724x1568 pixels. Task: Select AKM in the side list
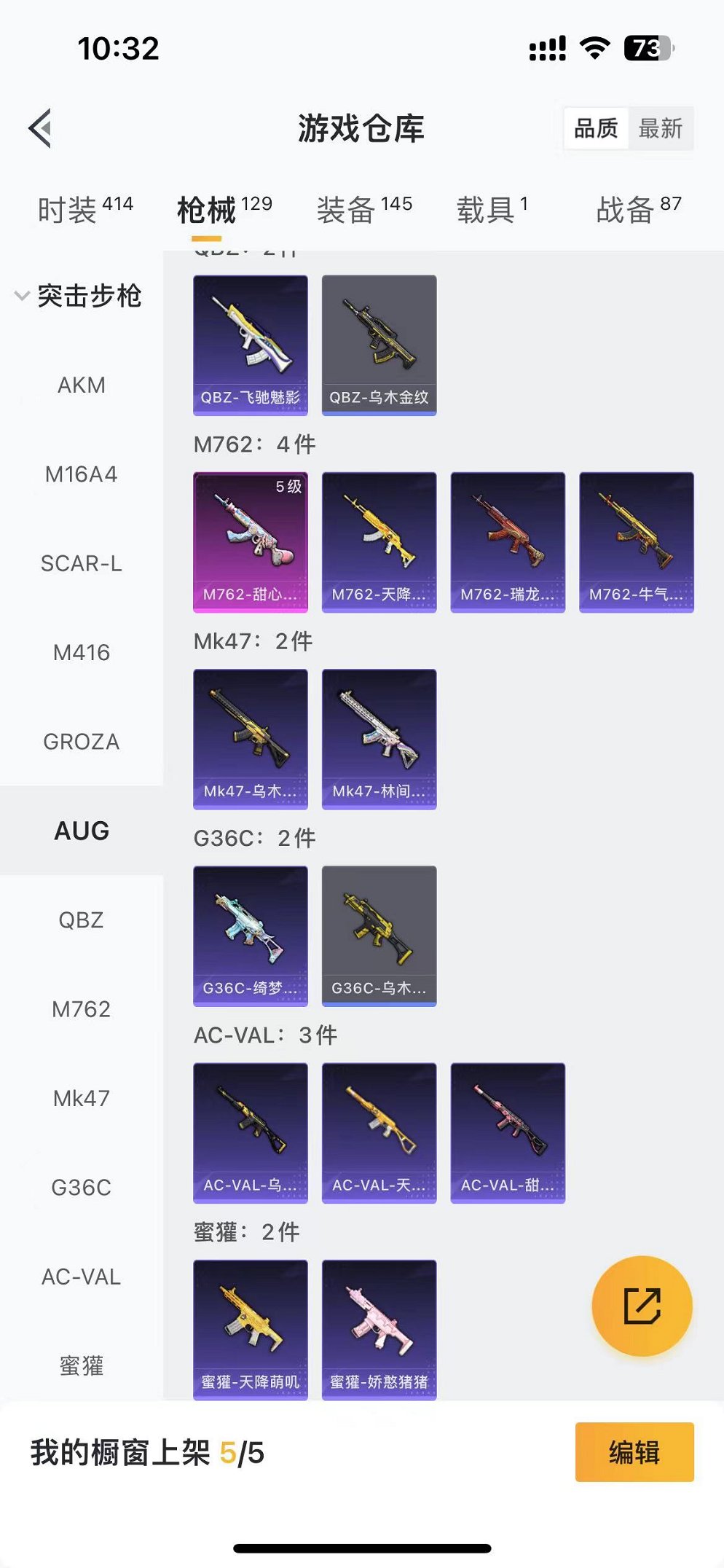coord(82,385)
